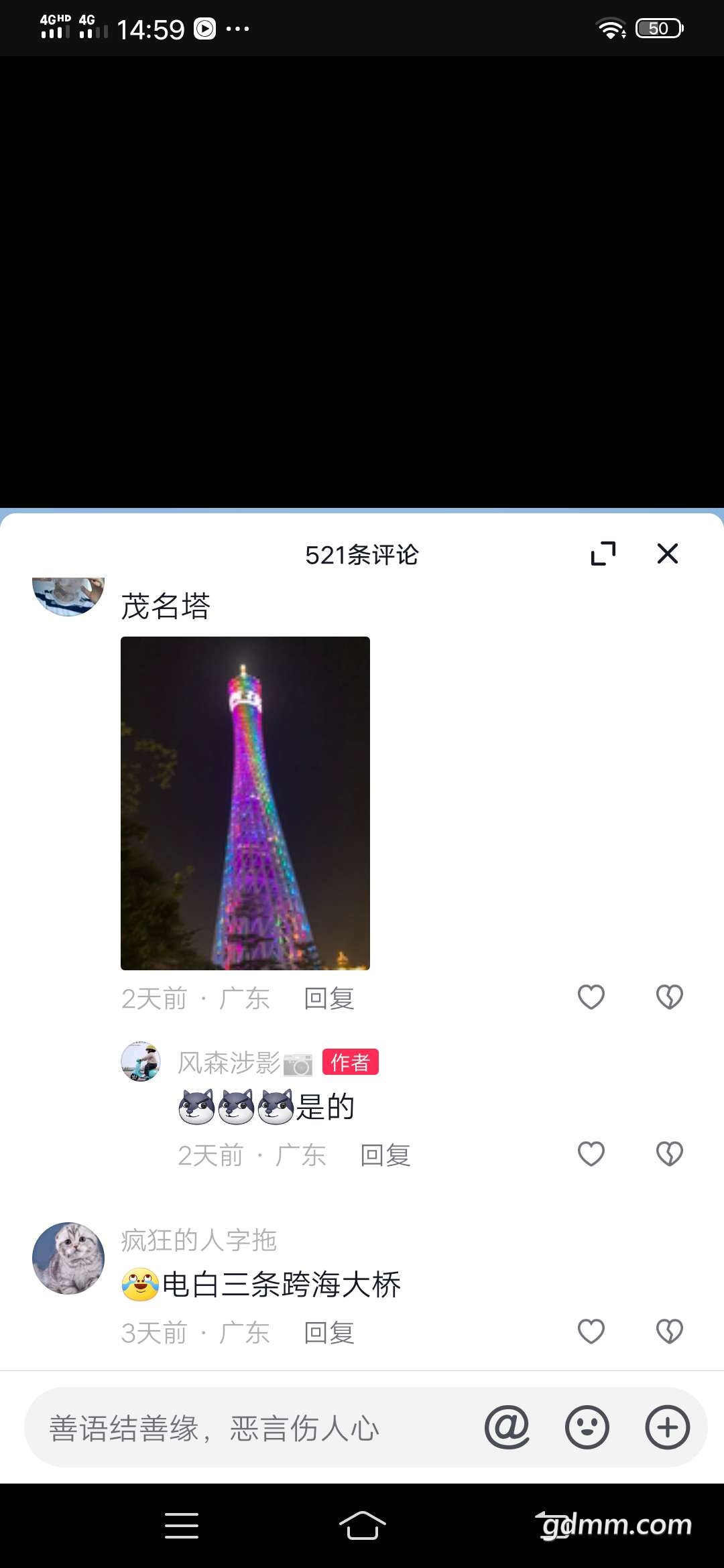Viewport: 724px width, 1568px height.
Task: Like the 茂名塔 comment
Action: (x=591, y=997)
